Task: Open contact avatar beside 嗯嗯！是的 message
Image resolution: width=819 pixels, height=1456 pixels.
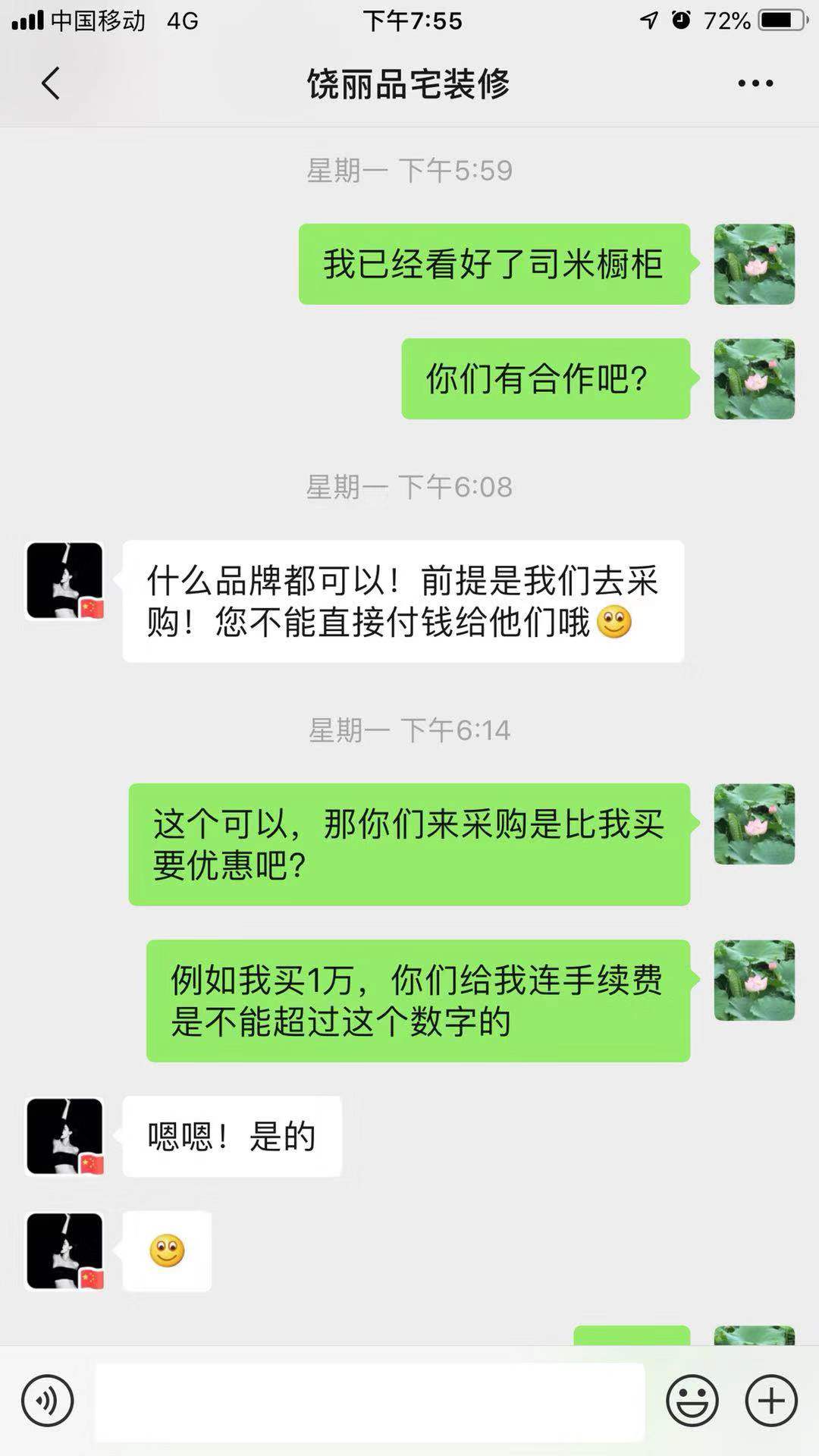Action: pos(65,1135)
